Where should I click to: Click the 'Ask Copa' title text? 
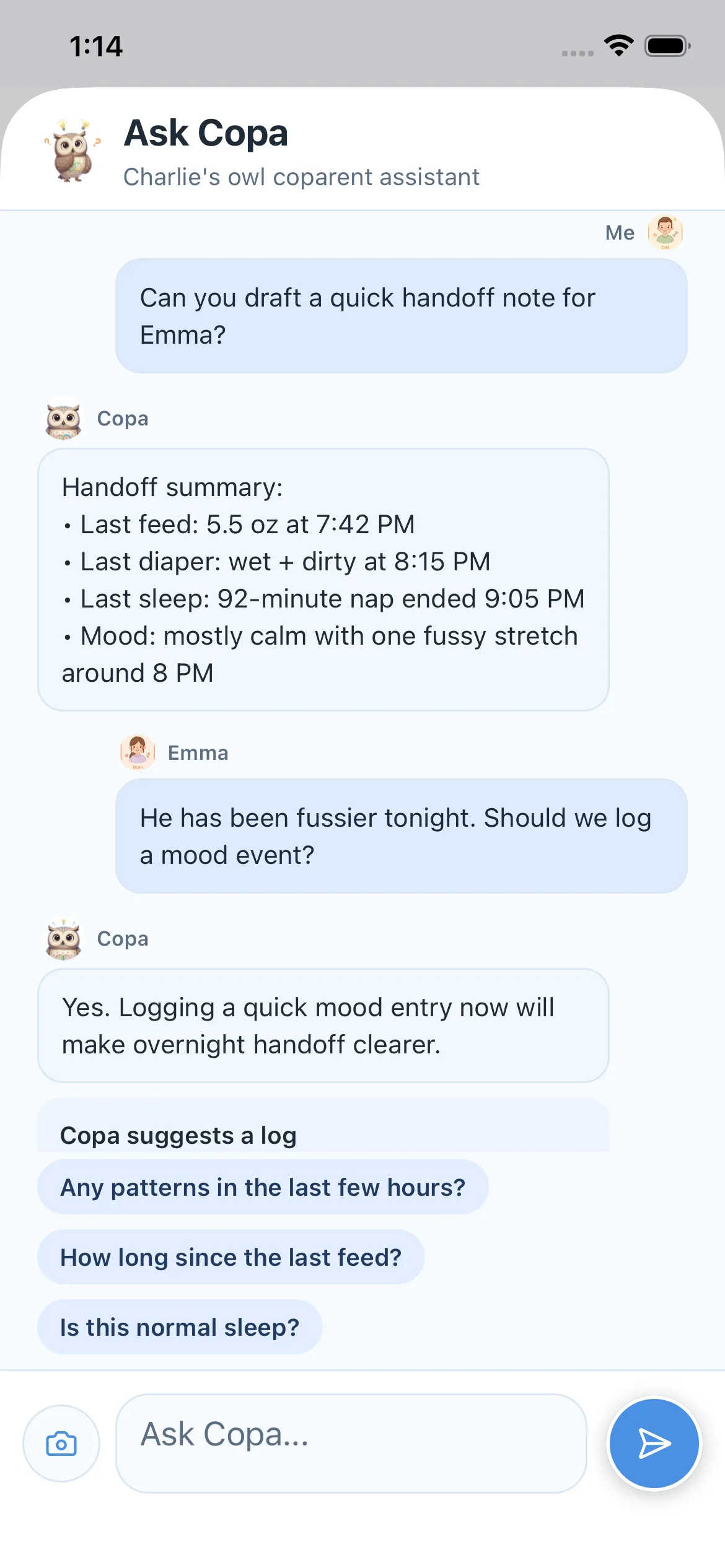coord(206,133)
